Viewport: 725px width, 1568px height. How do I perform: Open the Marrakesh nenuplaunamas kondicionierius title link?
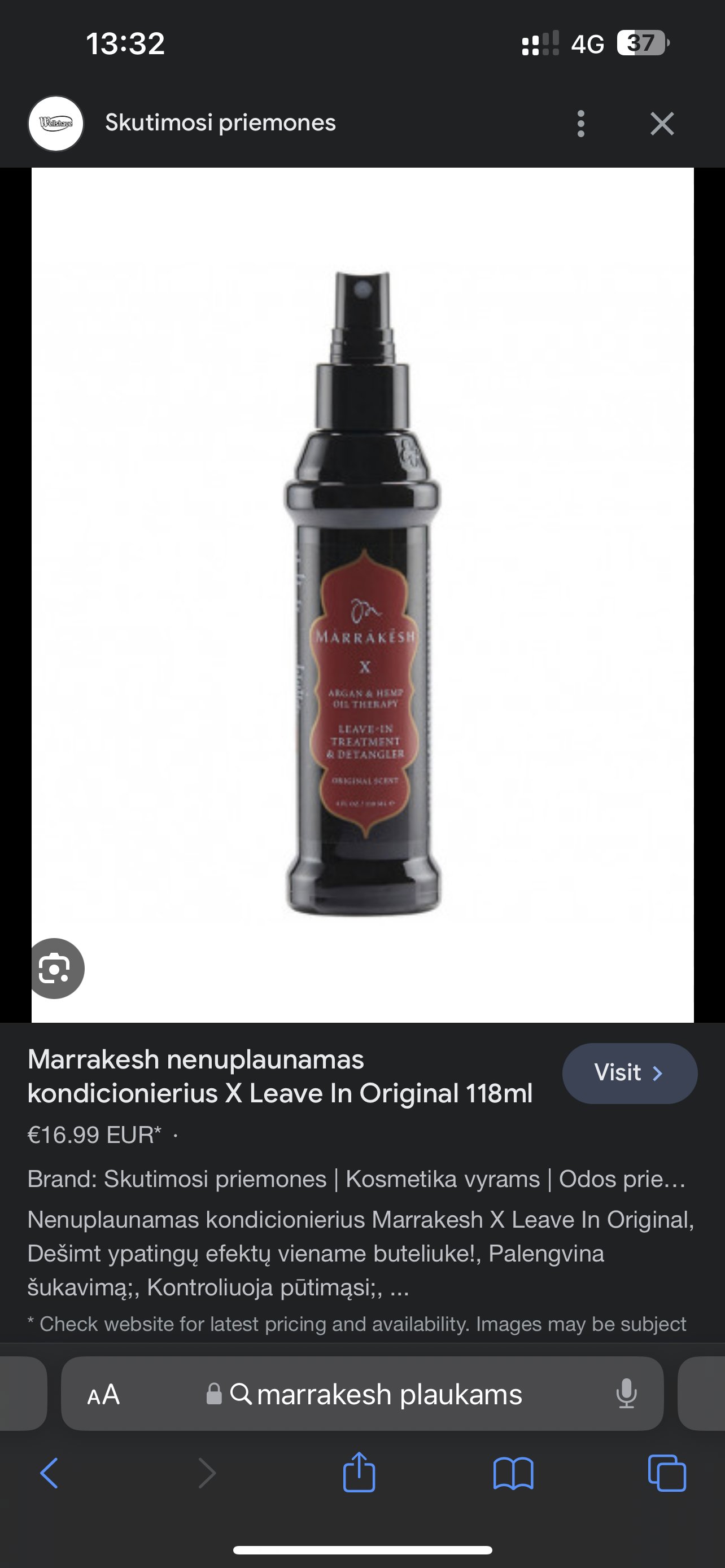click(x=280, y=1076)
